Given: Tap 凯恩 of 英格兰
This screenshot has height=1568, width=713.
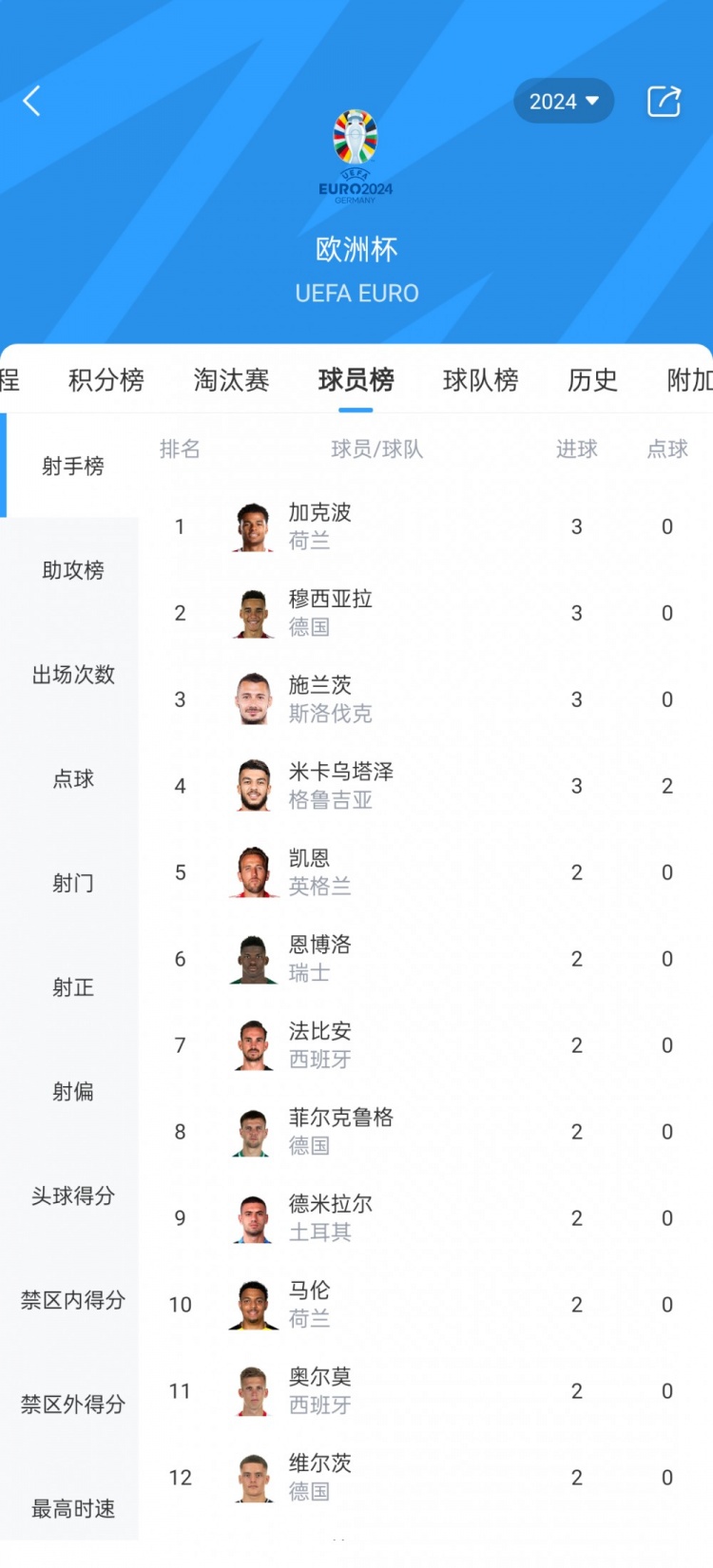Looking at the screenshot, I should click(310, 872).
